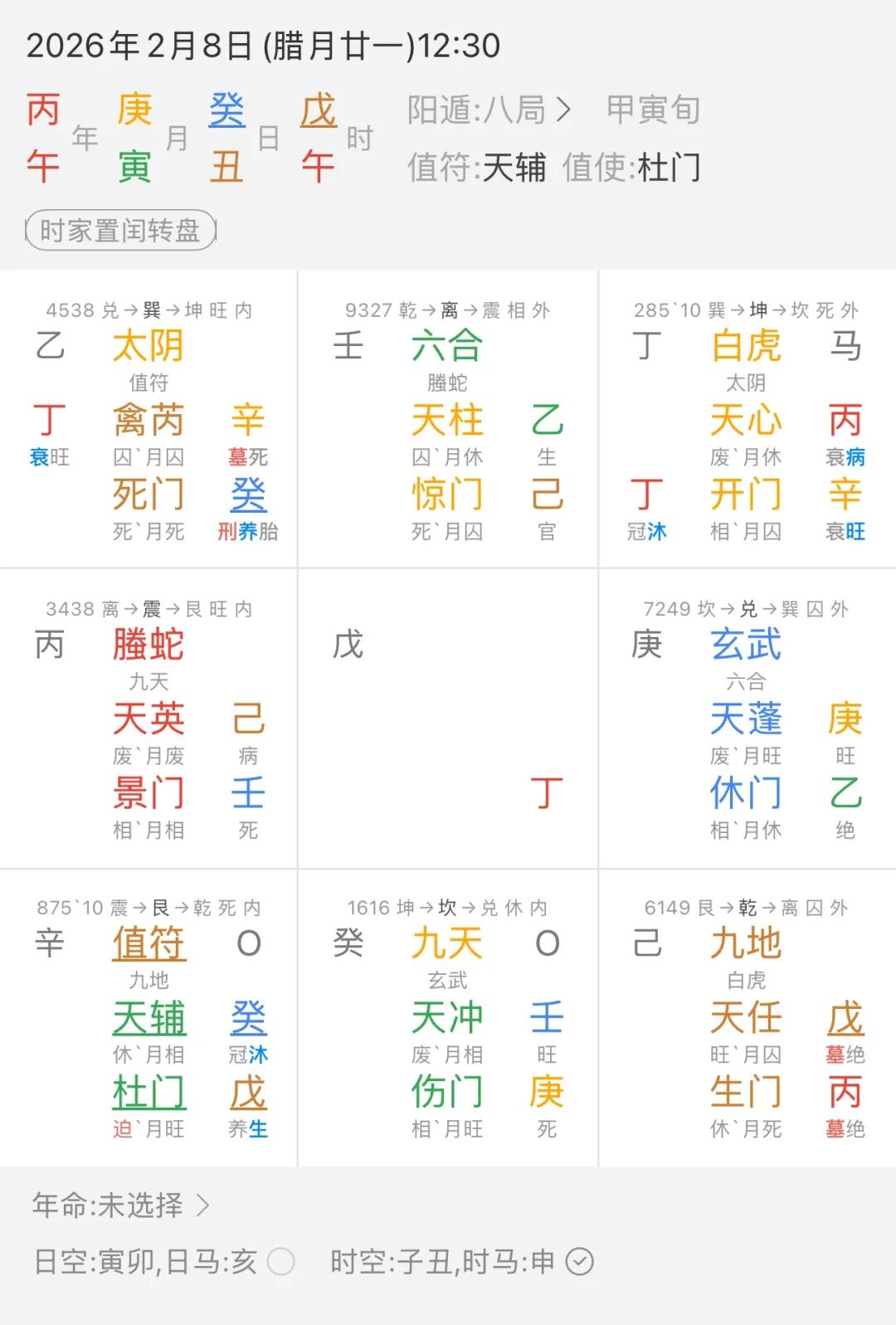
Task: Tap the 时家置闰转盘 method button
Action: pyautogui.click(x=120, y=231)
